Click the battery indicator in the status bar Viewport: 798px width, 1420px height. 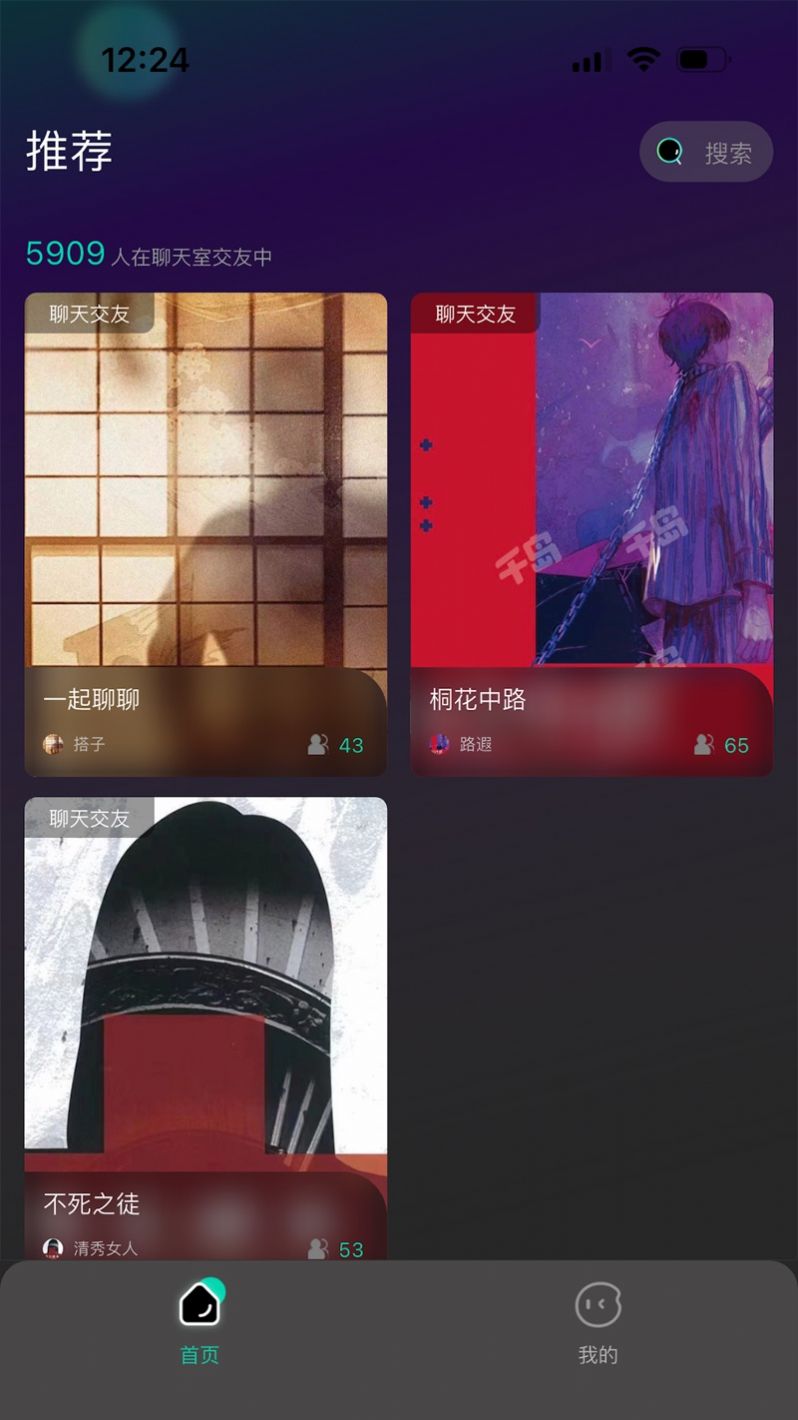[x=701, y=58]
